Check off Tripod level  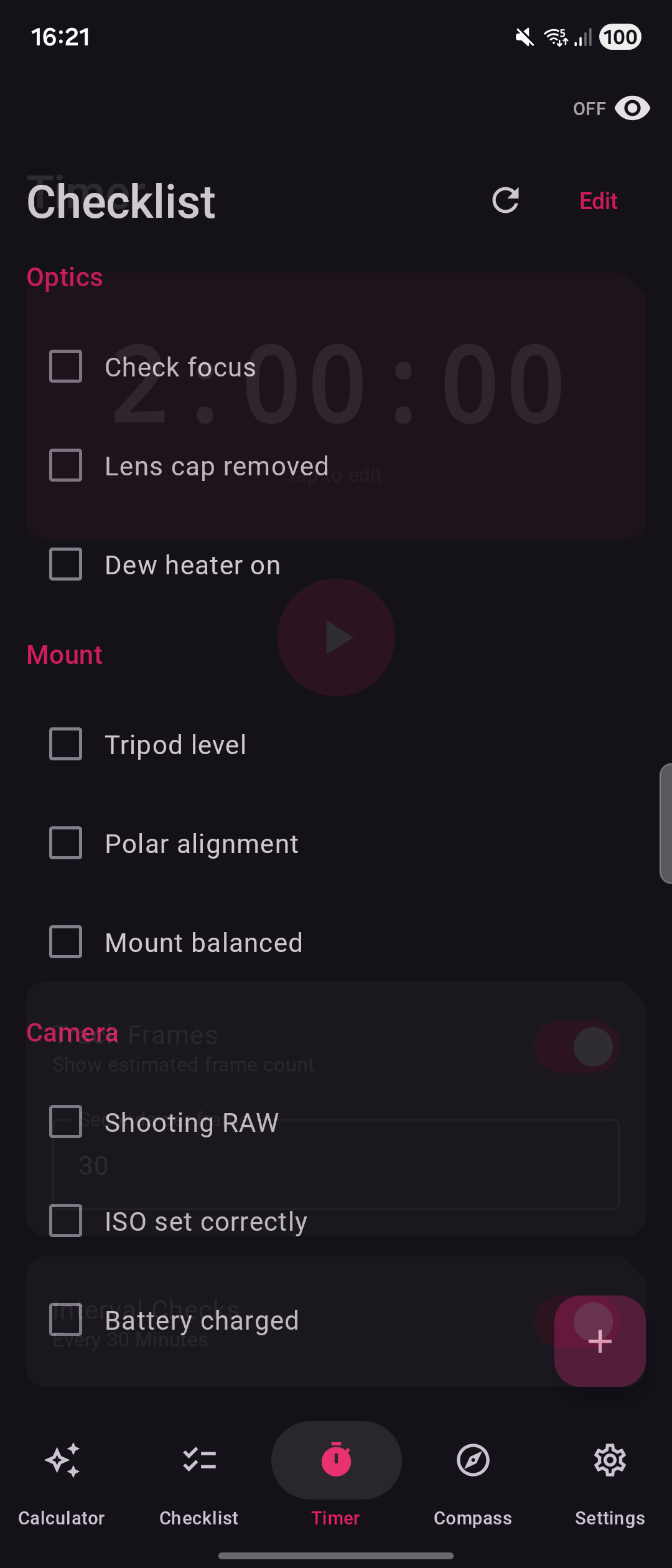tap(66, 744)
